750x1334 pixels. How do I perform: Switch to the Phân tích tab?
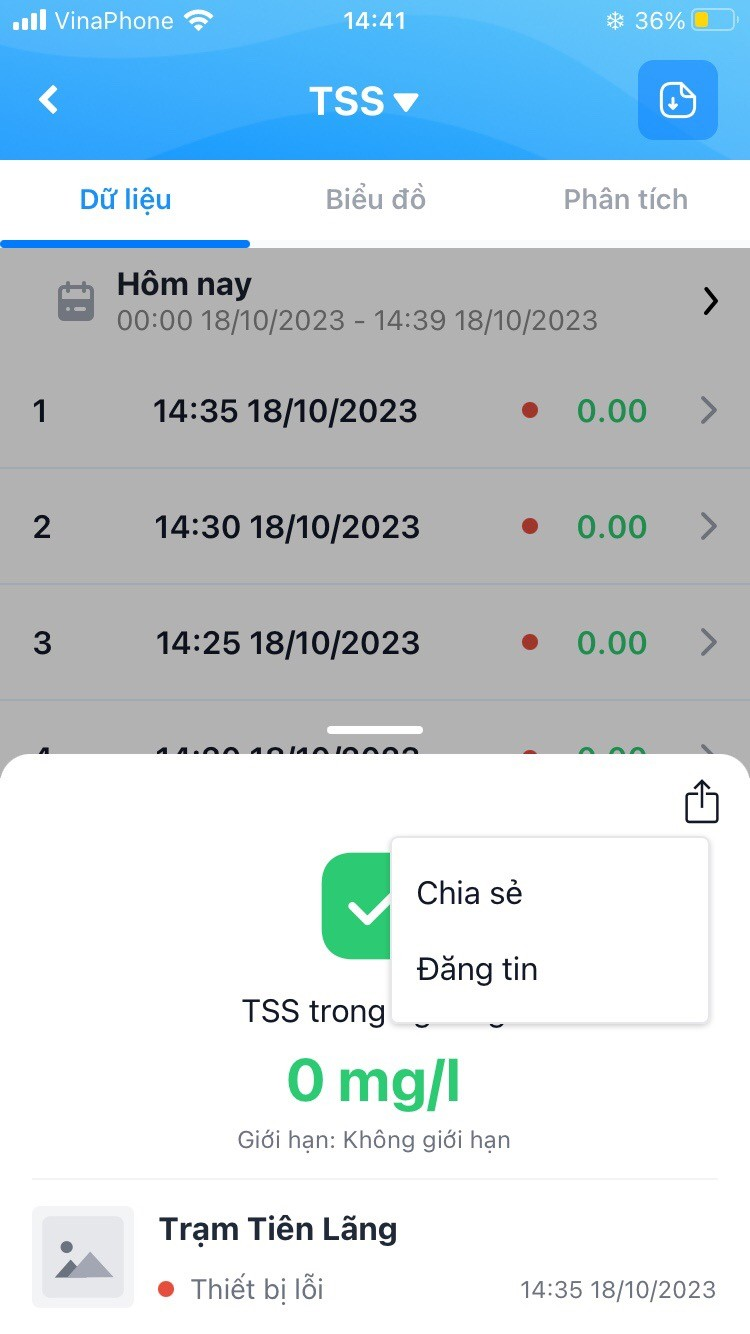coord(626,199)
